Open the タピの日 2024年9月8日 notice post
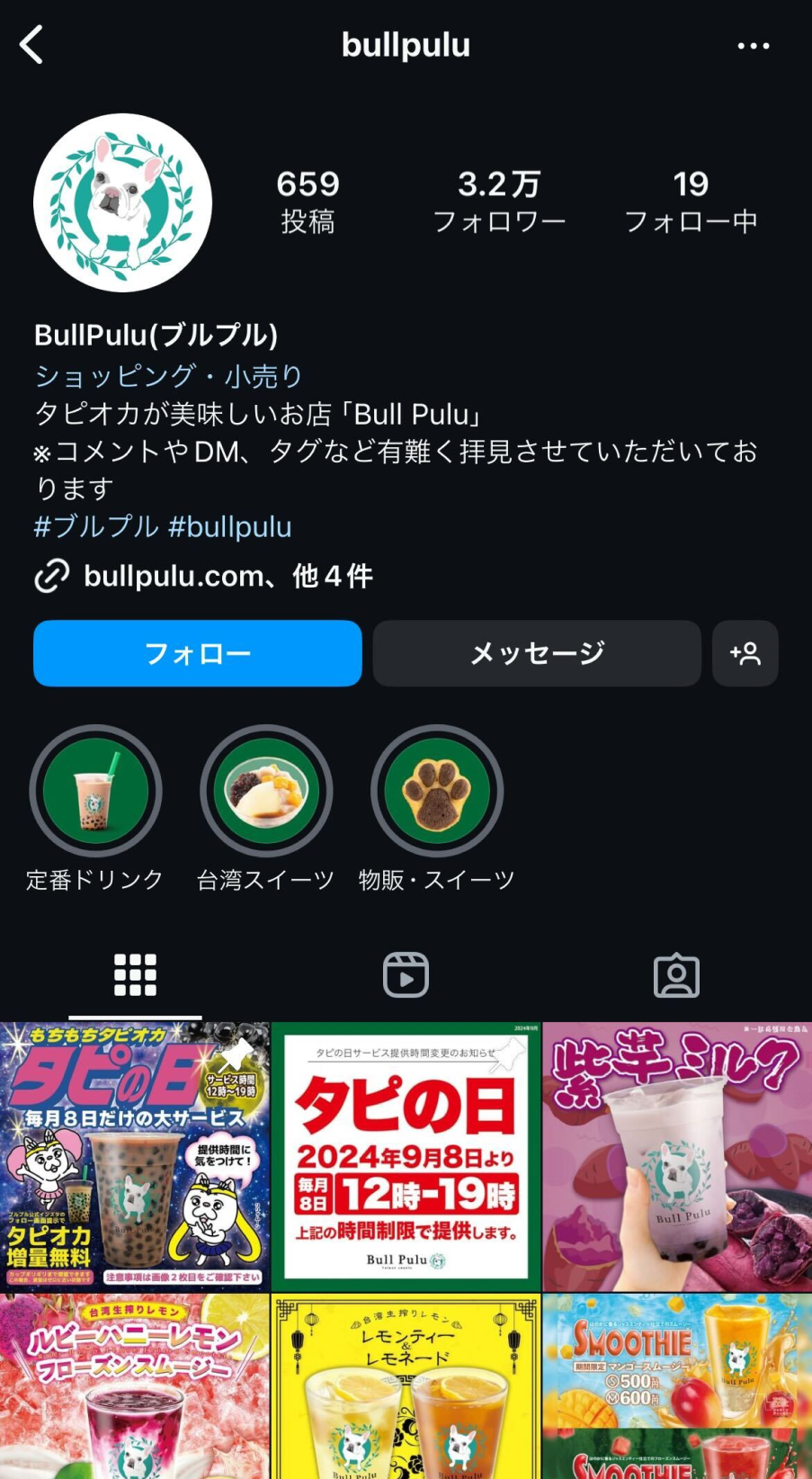Viewport: 812px width, 1479px height. tap(406, 1157)
